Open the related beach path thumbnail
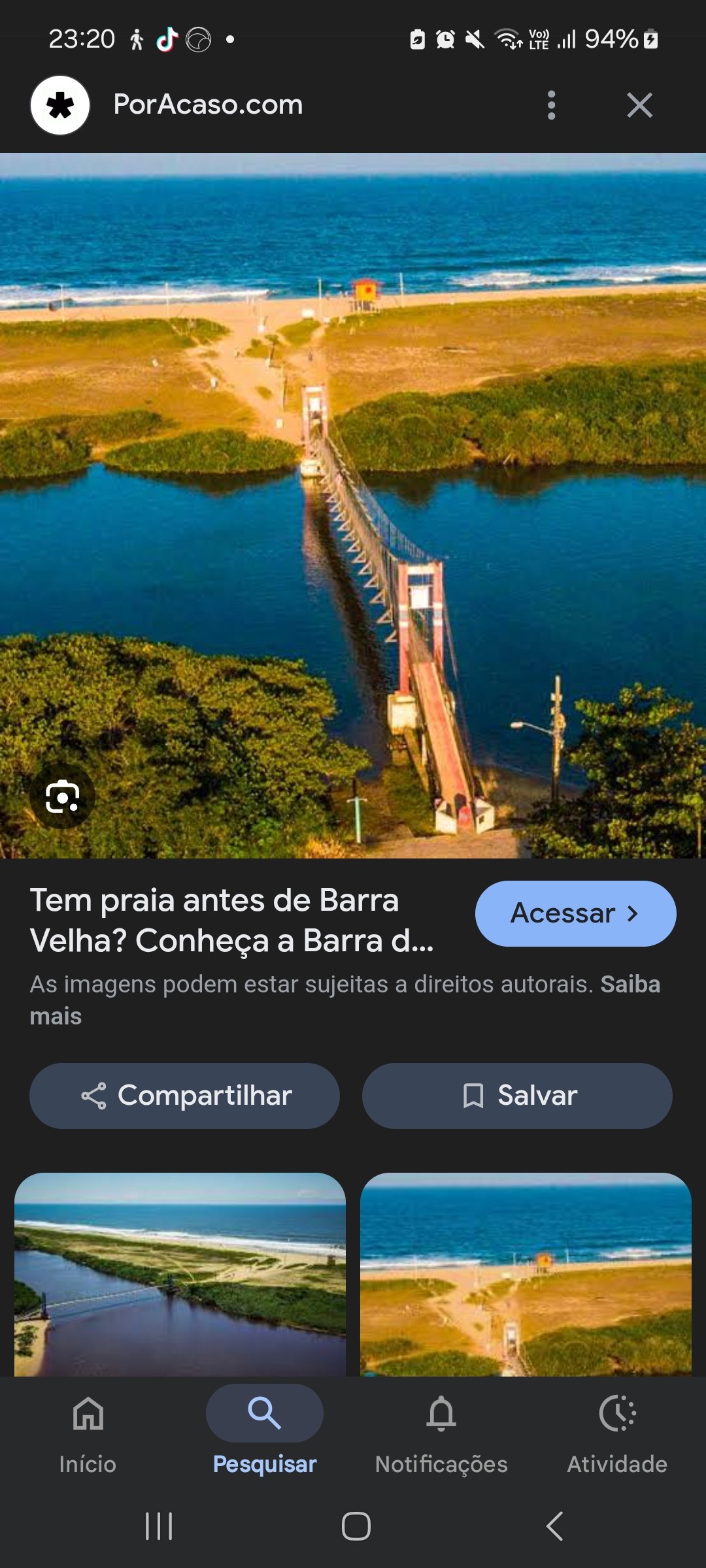Viewport: 706px width, 1568px height. coord(526,1274)
